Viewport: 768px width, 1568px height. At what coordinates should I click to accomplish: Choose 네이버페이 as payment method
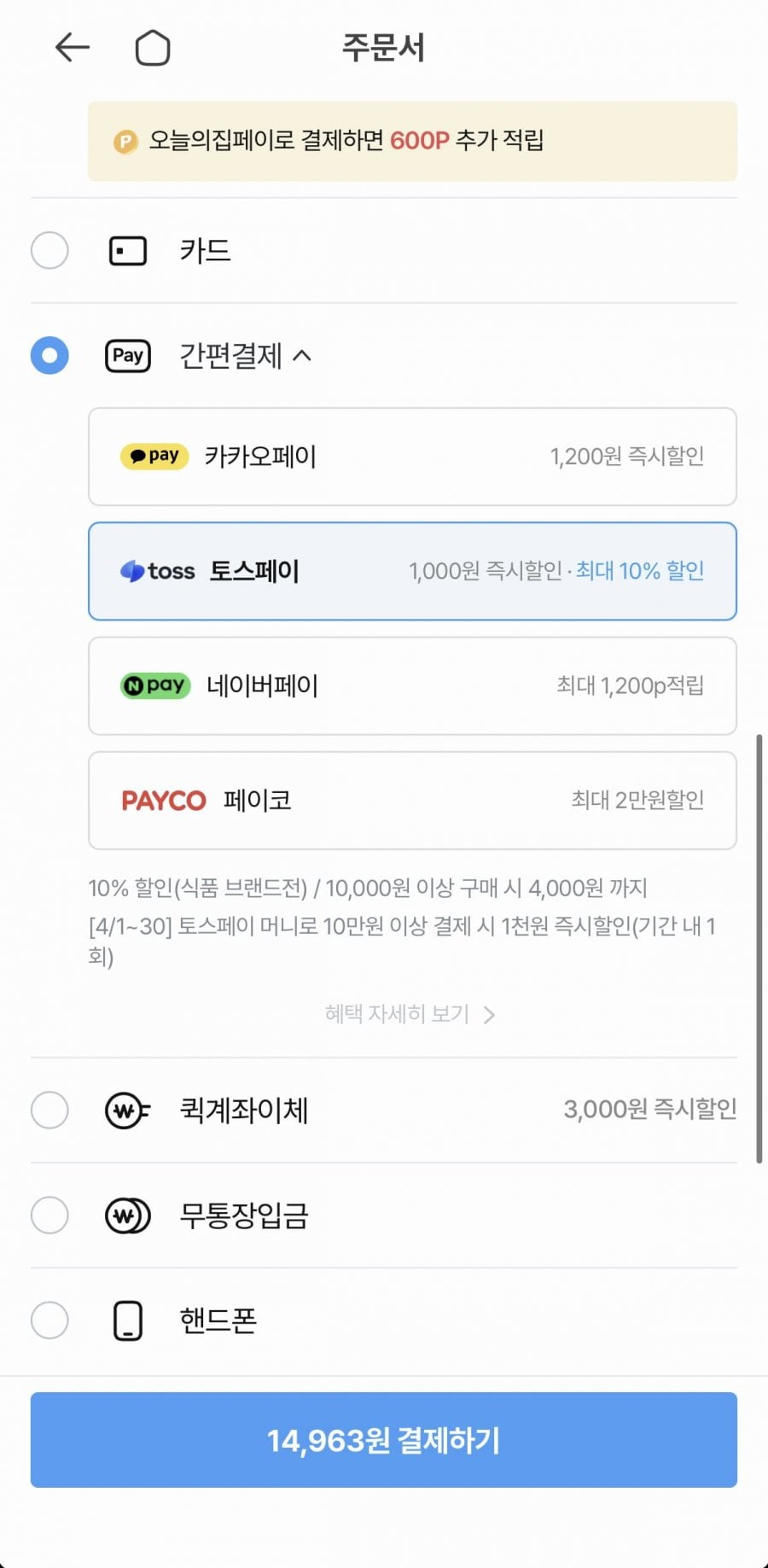pyautogui.click(x=412, y=685)
